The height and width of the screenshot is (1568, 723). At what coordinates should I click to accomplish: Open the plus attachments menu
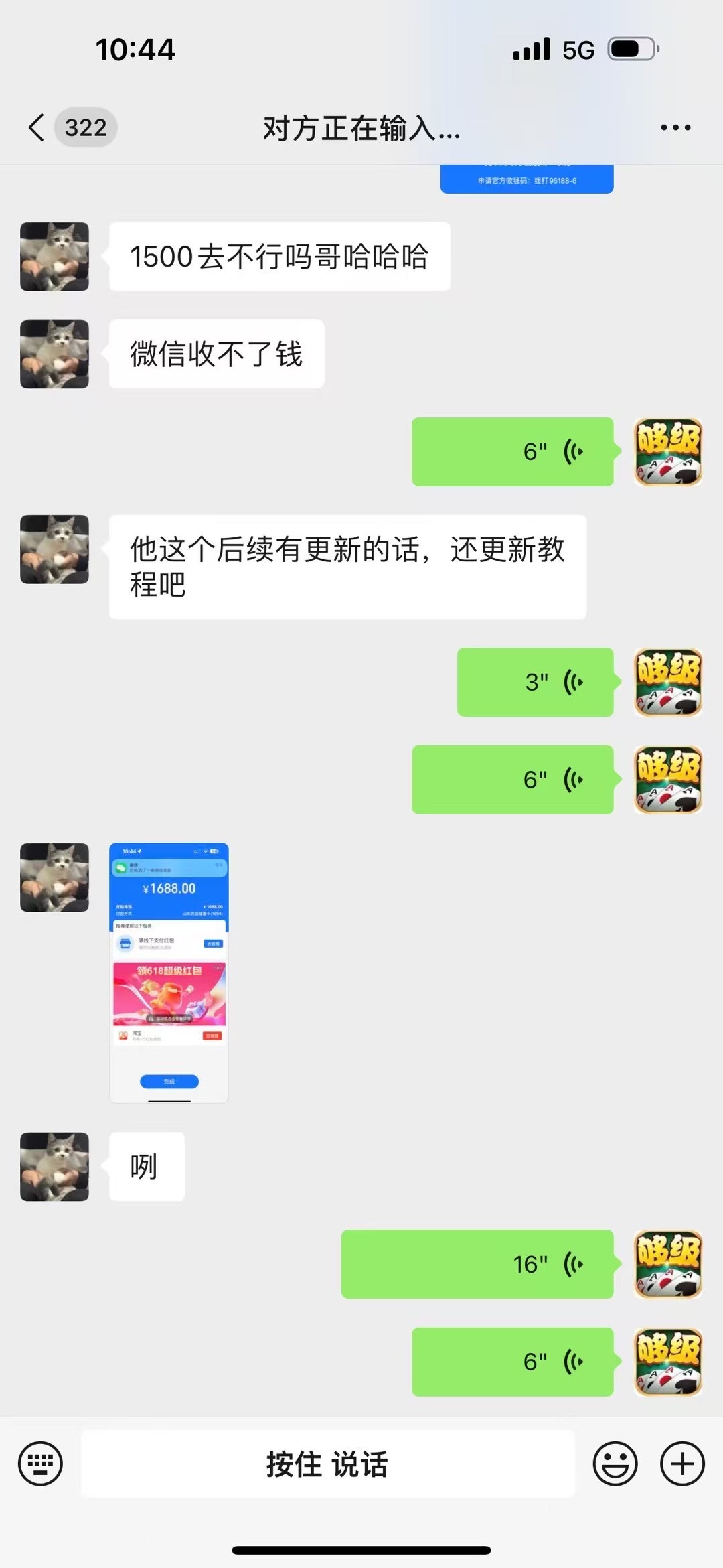click(682, 1464)
